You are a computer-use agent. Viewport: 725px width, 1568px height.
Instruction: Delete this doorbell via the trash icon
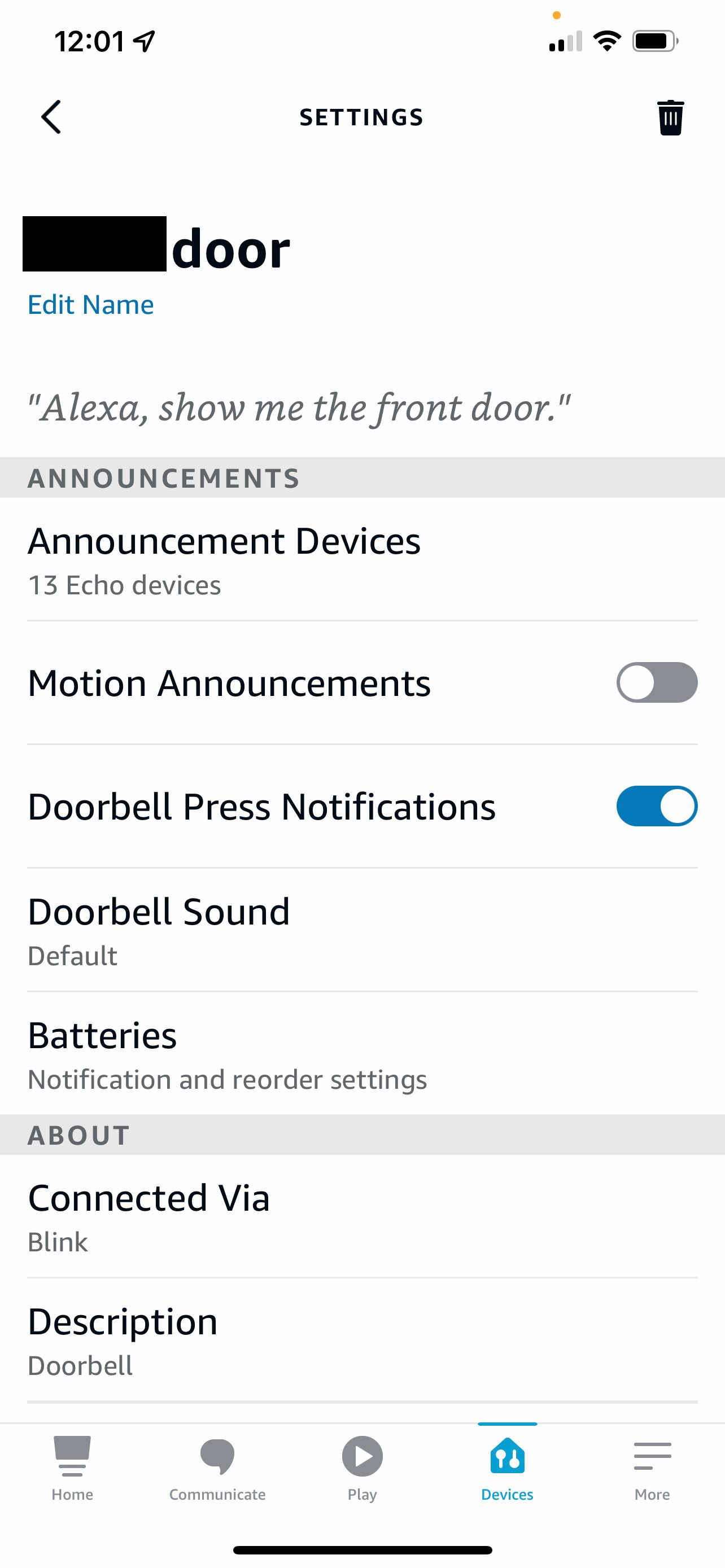[x=670, y=116]
